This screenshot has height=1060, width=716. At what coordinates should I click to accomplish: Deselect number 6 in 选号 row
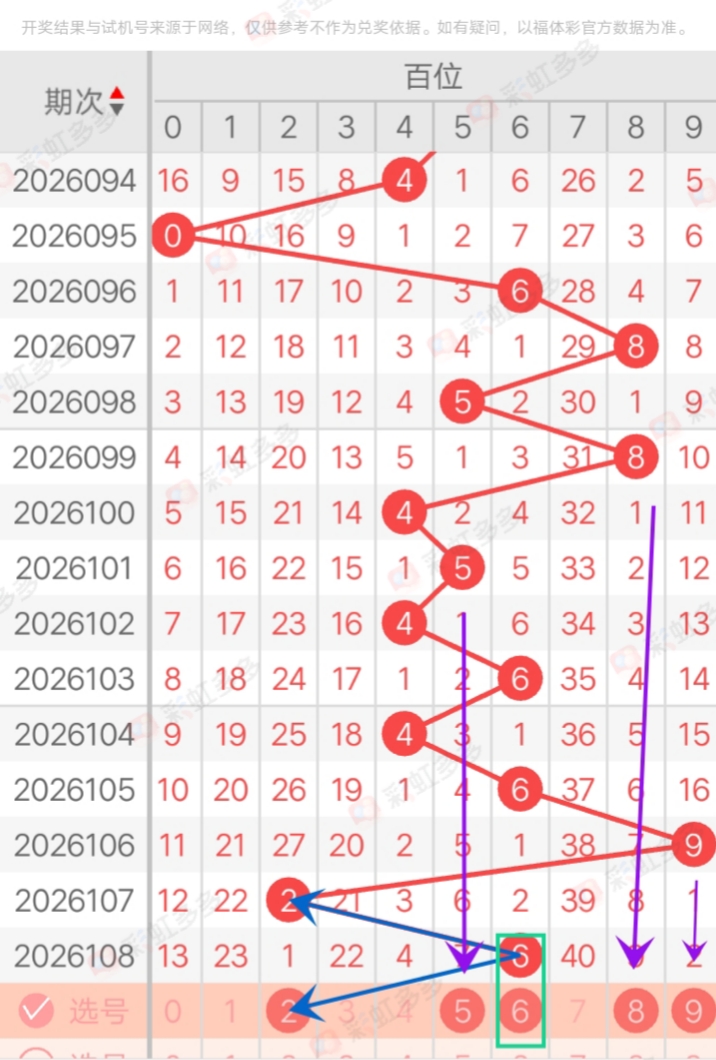(520, 1012)
